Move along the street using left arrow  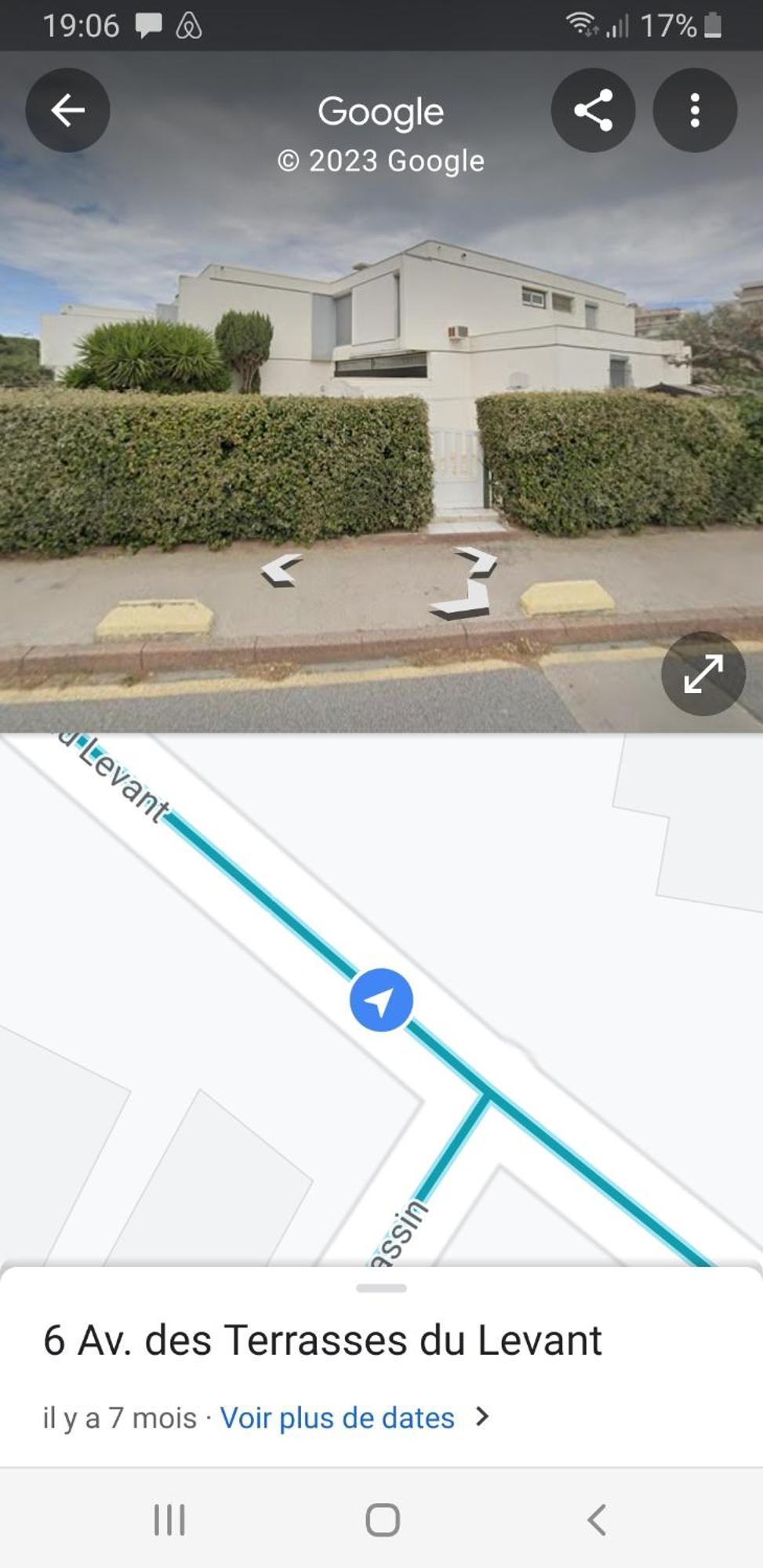pyautogui.click(x=281, y=570)
